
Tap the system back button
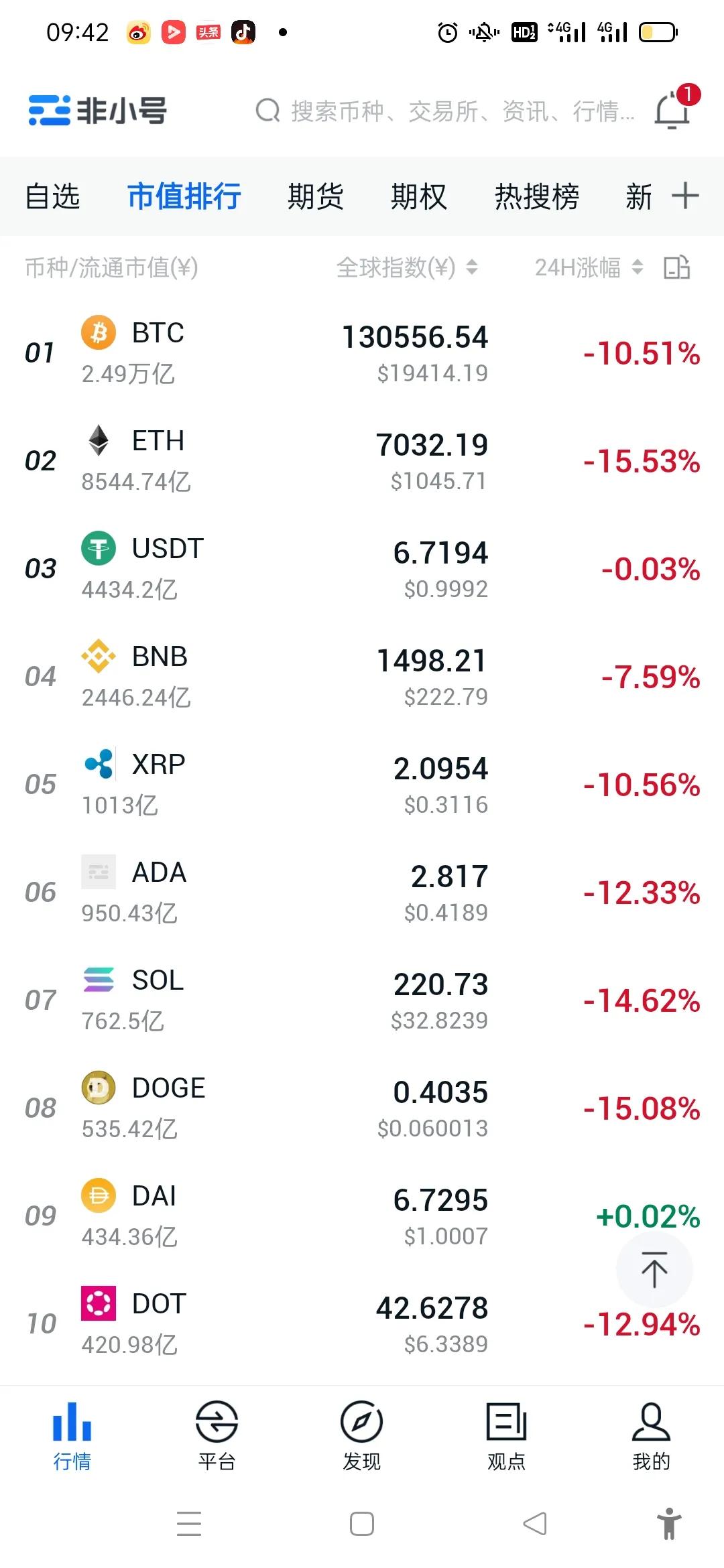point(535,1523)
